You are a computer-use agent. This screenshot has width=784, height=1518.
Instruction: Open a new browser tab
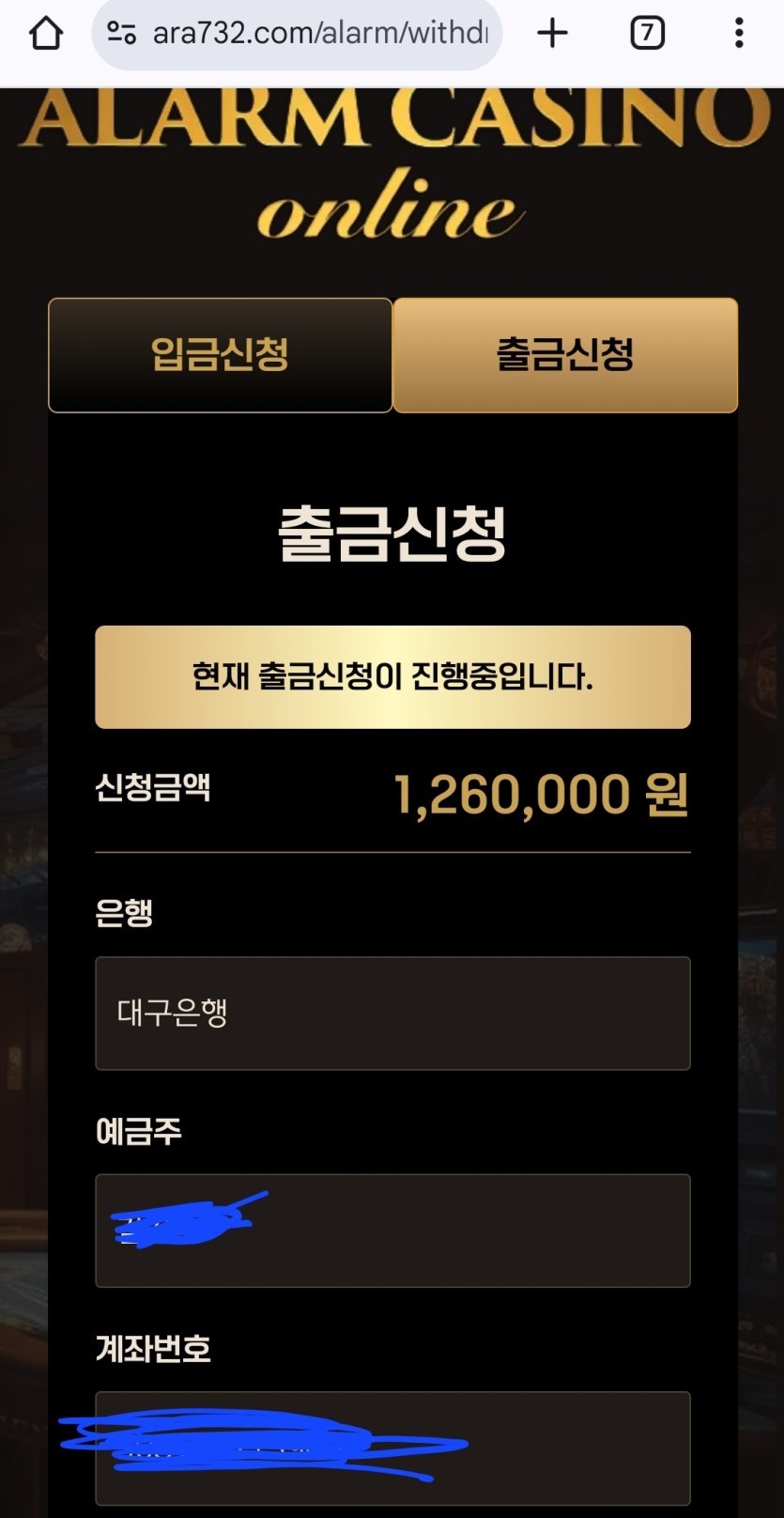coord(552,34)
